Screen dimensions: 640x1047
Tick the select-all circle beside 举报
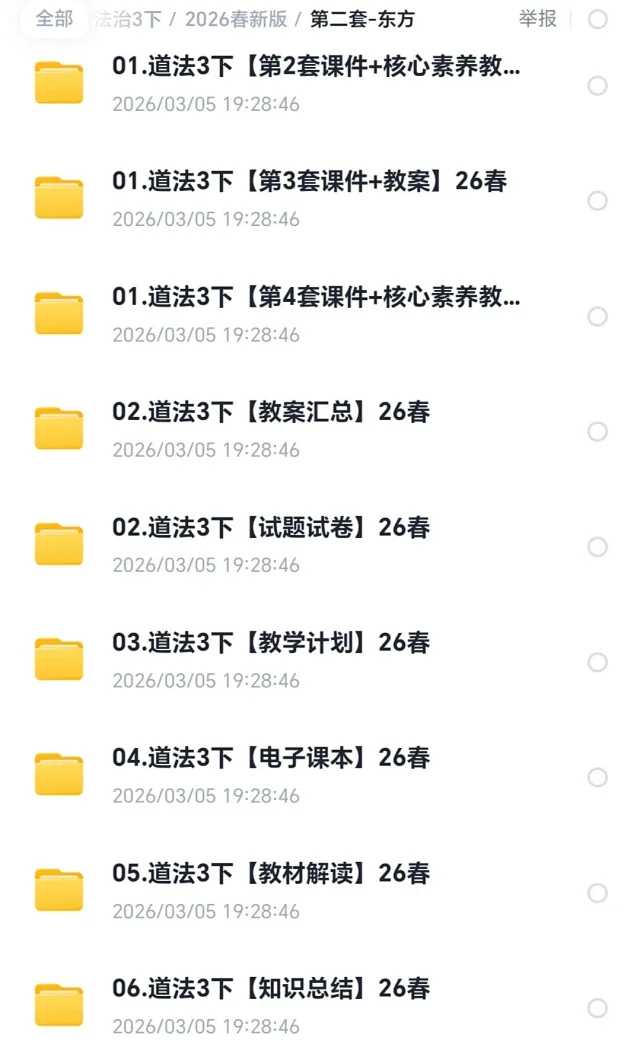pyautogui.click(x=597, y=19)
